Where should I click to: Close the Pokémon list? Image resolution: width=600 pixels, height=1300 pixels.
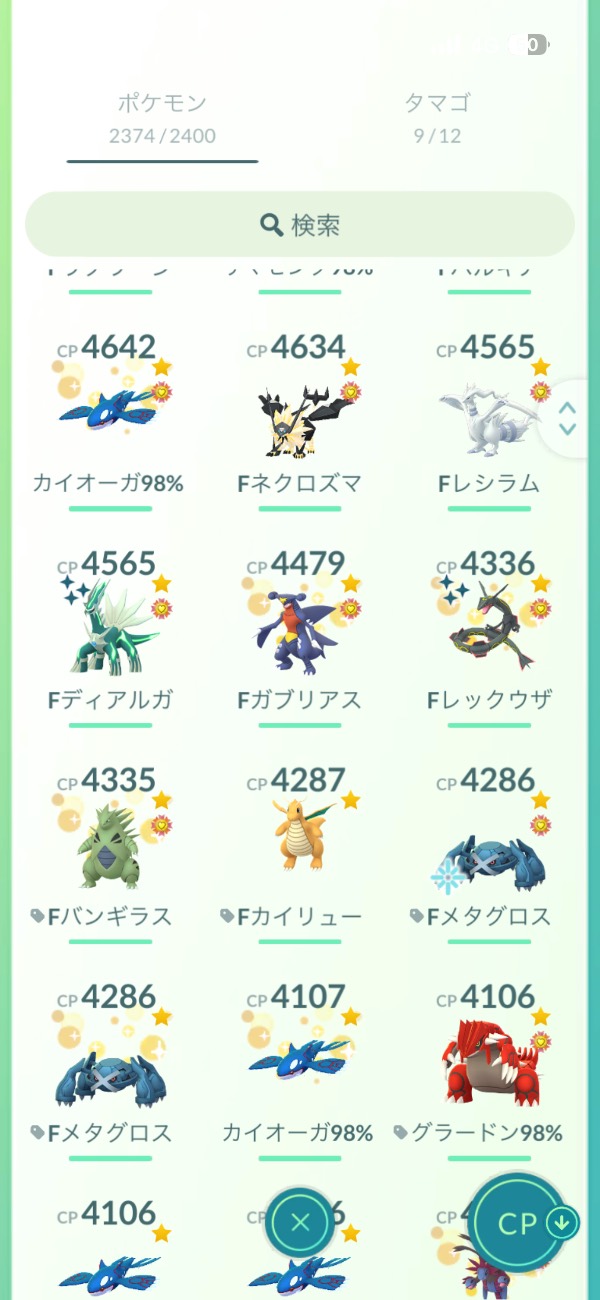300,1222
